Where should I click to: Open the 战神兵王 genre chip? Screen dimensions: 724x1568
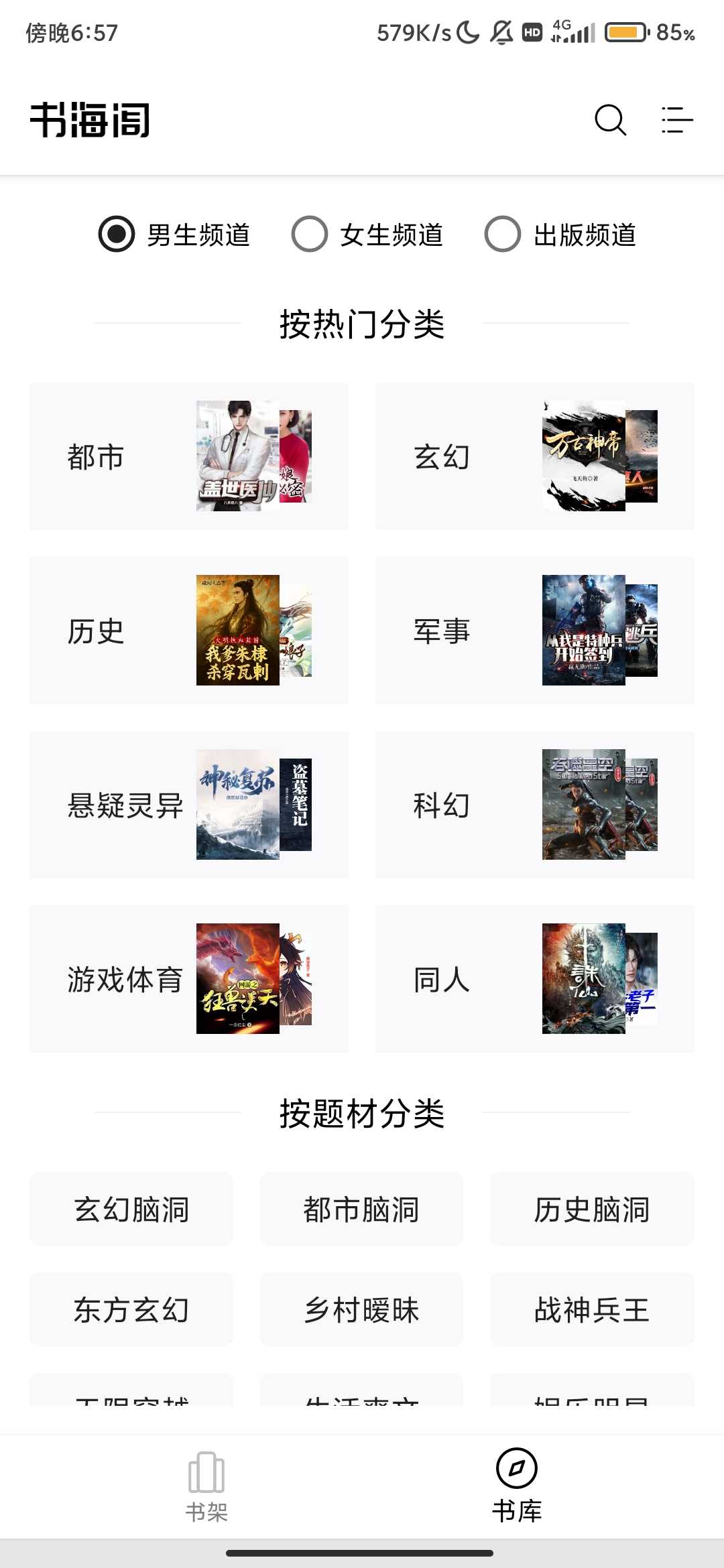tap(592, 1310)
